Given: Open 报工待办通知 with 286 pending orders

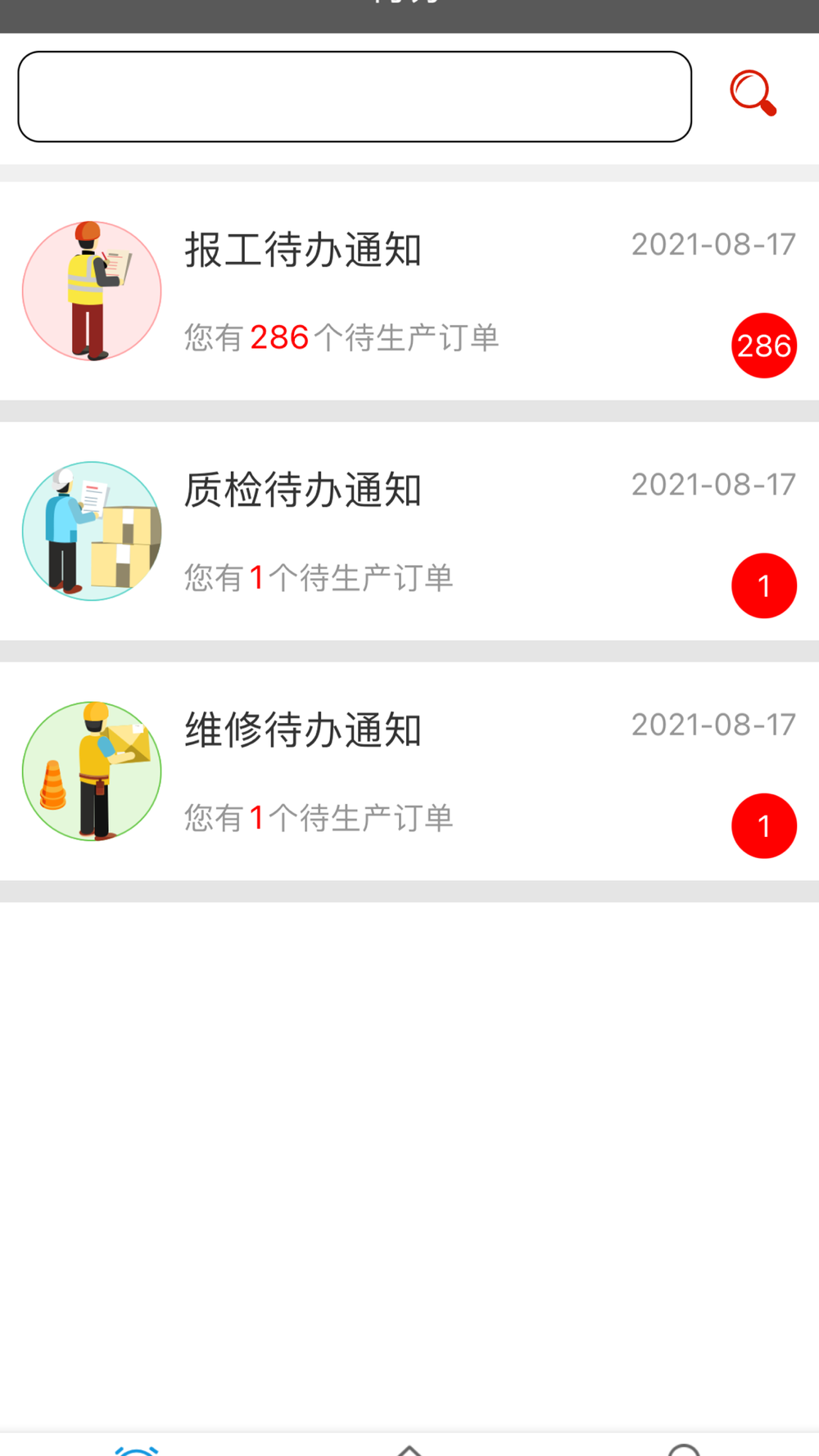Looking at the screenshot, I should 409,291.
